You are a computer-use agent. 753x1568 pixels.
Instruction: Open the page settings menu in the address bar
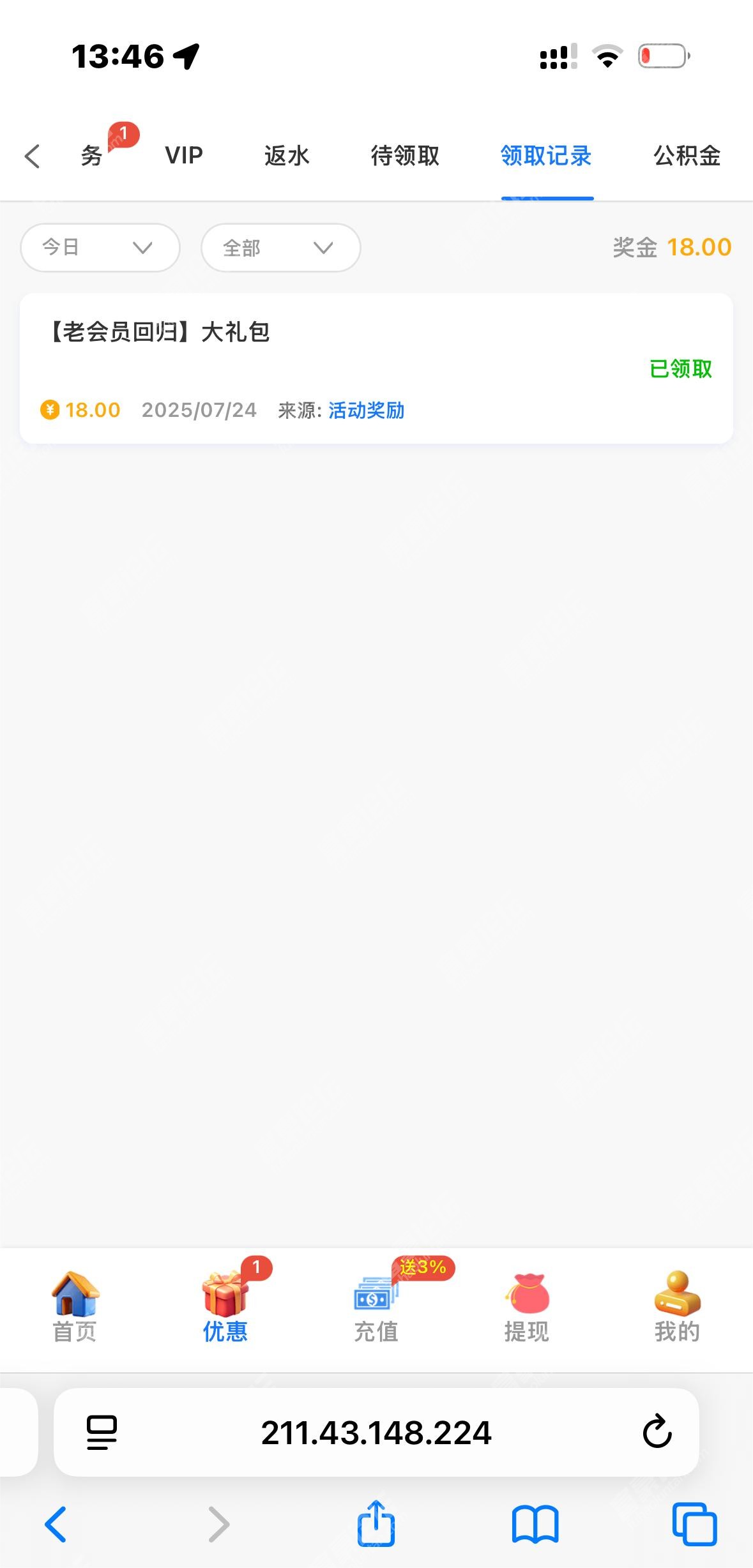coord(102,1432)
